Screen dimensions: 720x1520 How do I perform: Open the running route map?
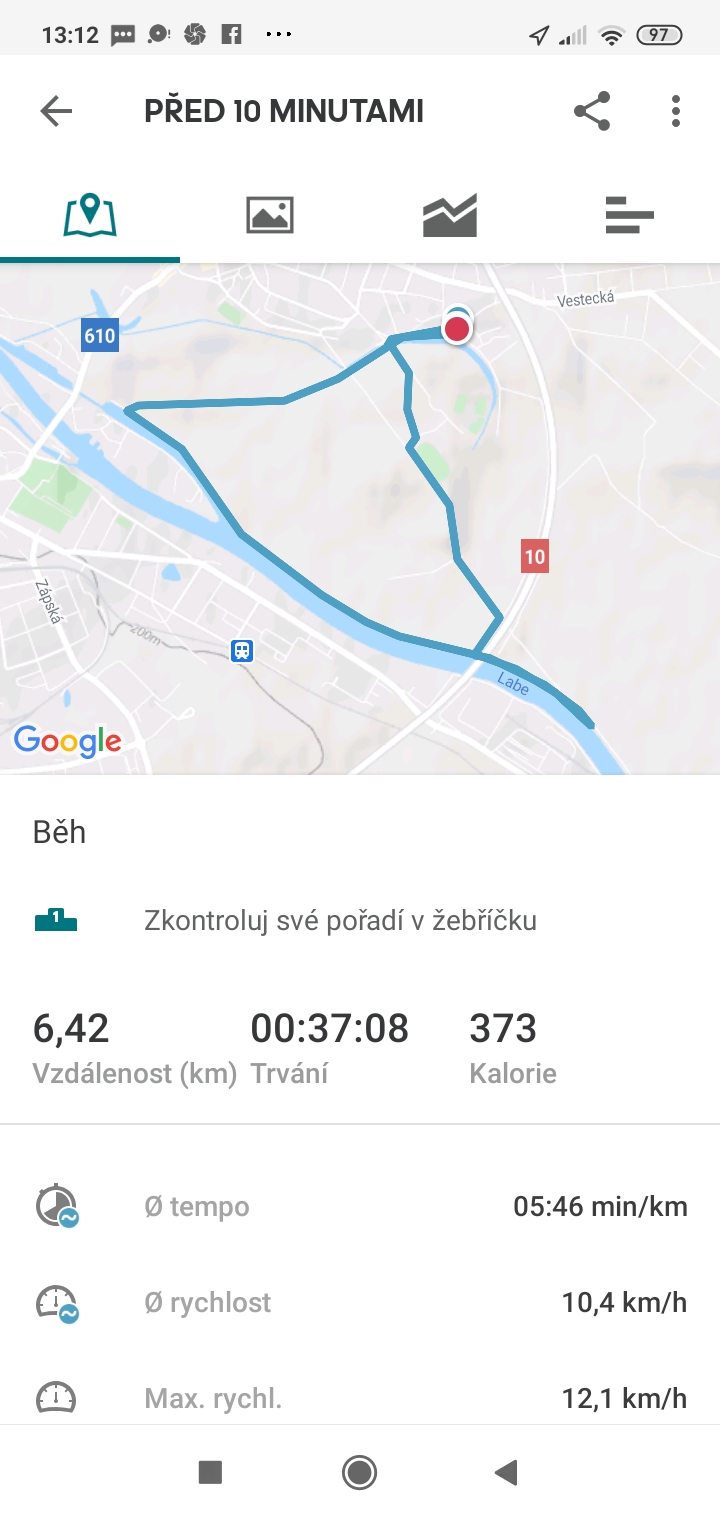pos(360,519)
